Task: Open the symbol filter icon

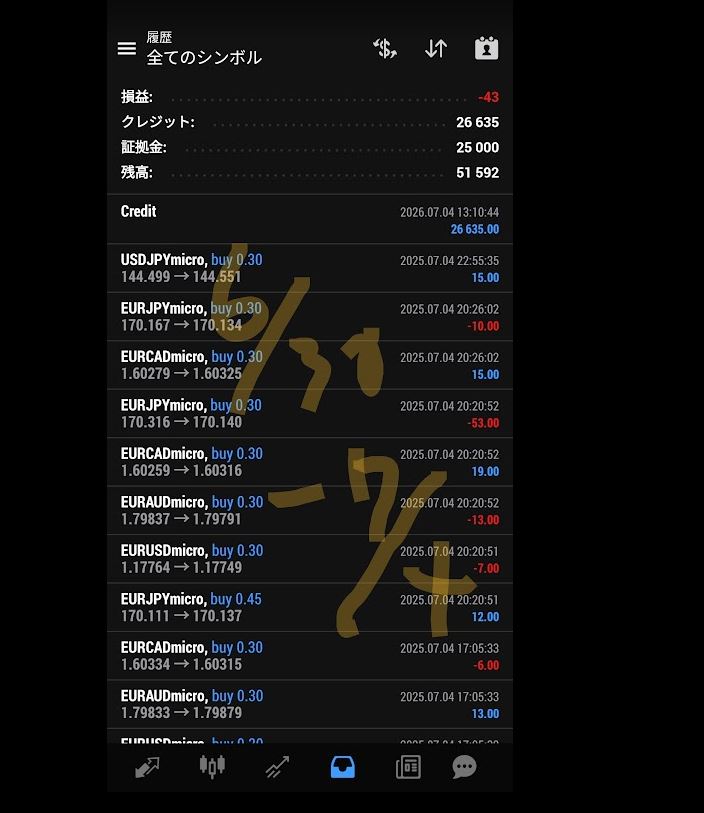Action: point(385,48)
